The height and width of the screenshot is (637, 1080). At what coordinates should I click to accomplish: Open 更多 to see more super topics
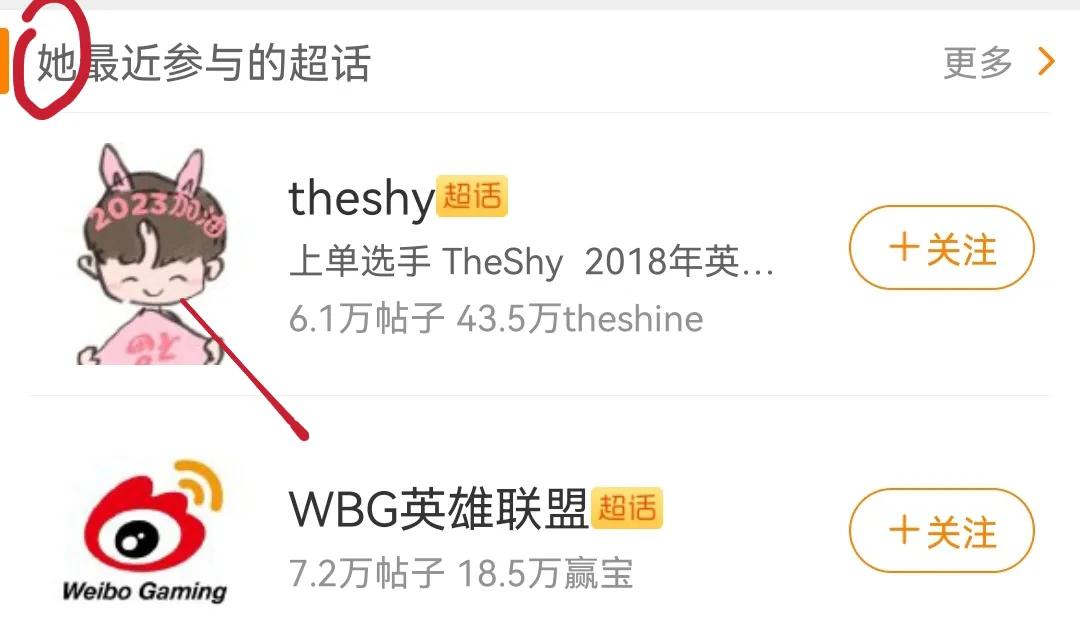(x=998, y=63)
